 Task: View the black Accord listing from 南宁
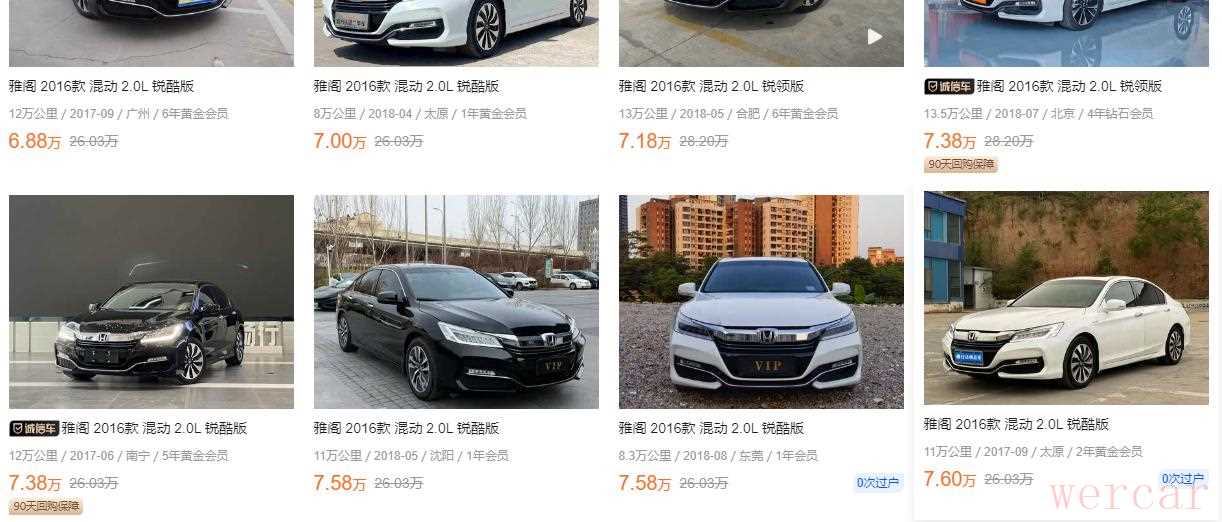pos(151,302)
